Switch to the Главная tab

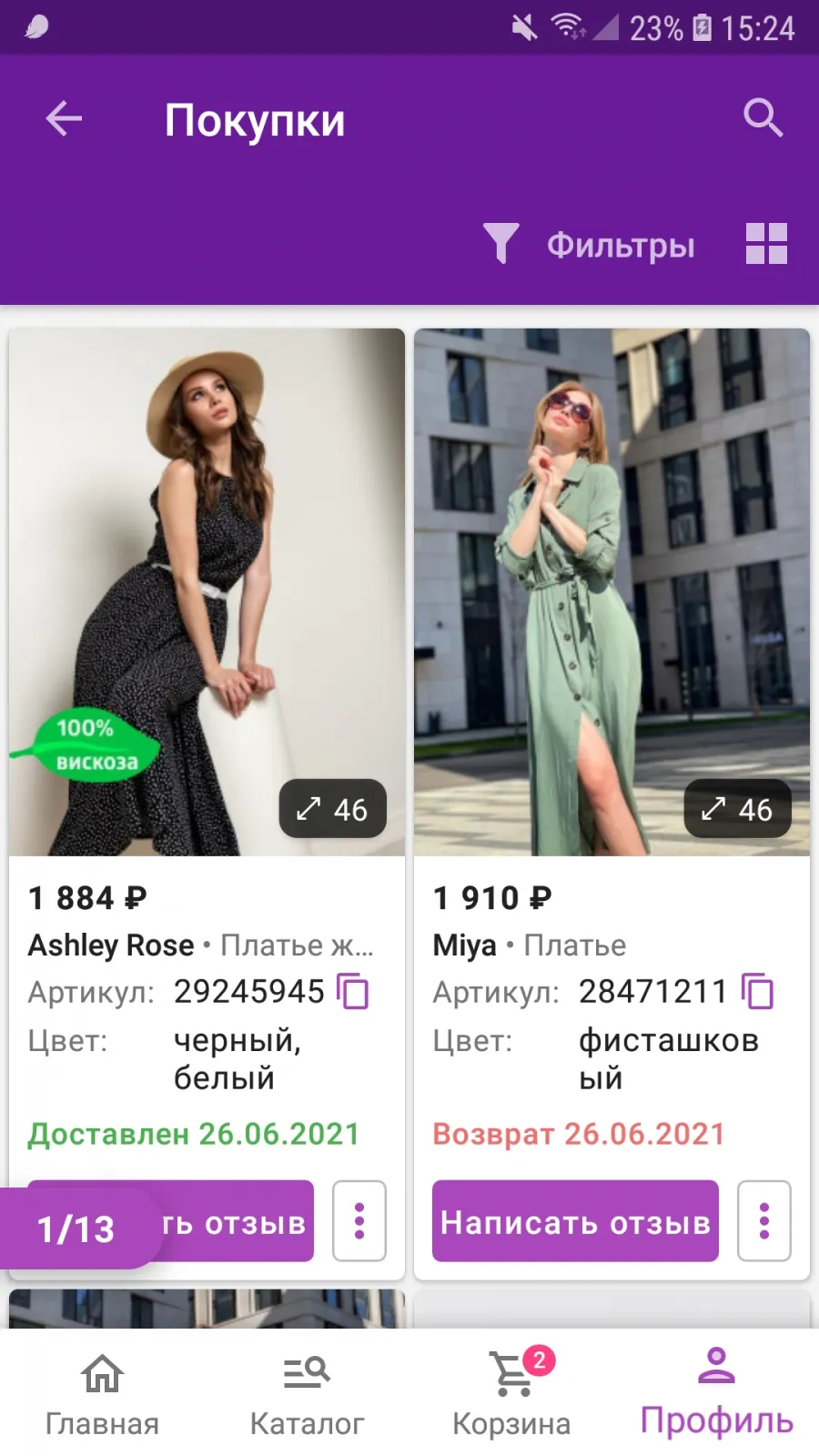click(x=102, y=1393)
